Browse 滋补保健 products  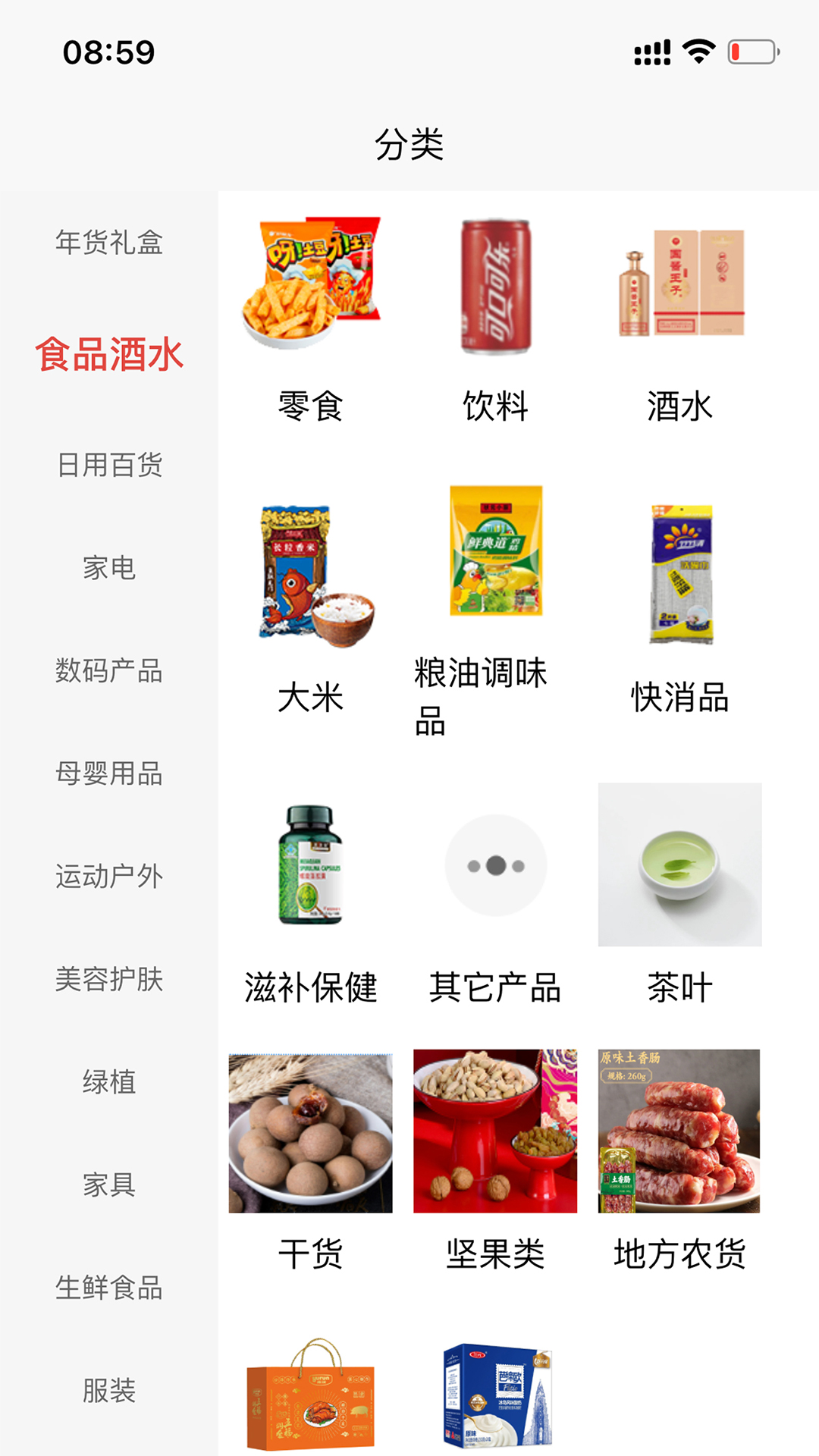pyautogui.click(x=311, y=895)
